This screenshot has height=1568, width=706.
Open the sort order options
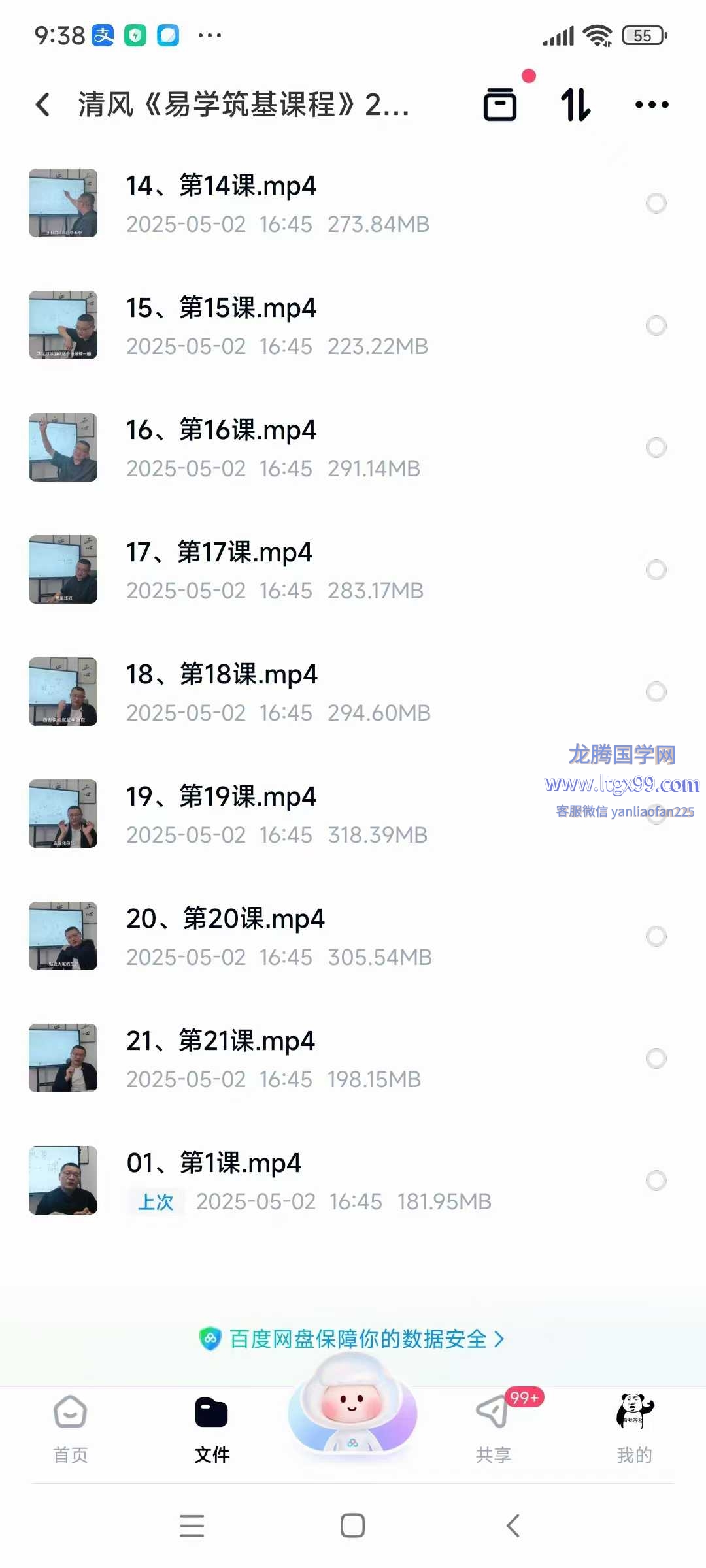[x=576, y=105]
